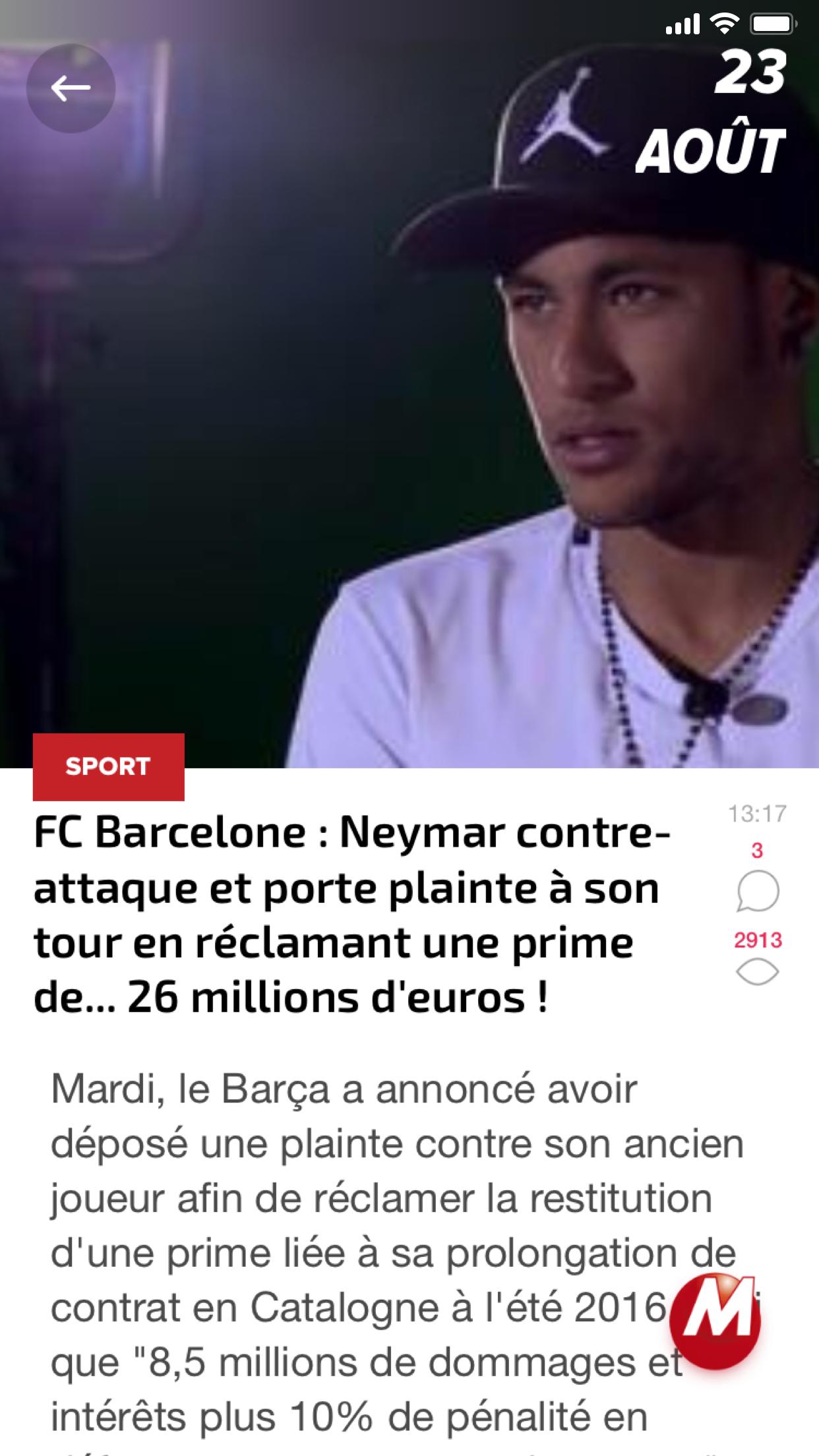
Task: Go back using the arrow button
Action: [x=71, y=88]
